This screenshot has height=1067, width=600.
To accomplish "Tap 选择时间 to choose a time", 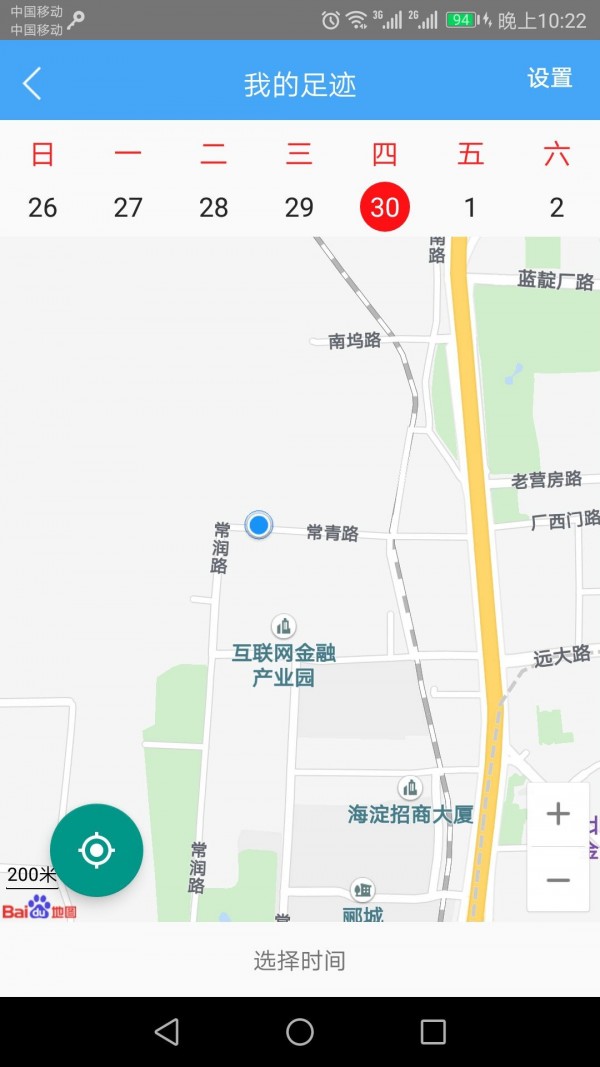I will pyautogui.click(x=299, y=961).
